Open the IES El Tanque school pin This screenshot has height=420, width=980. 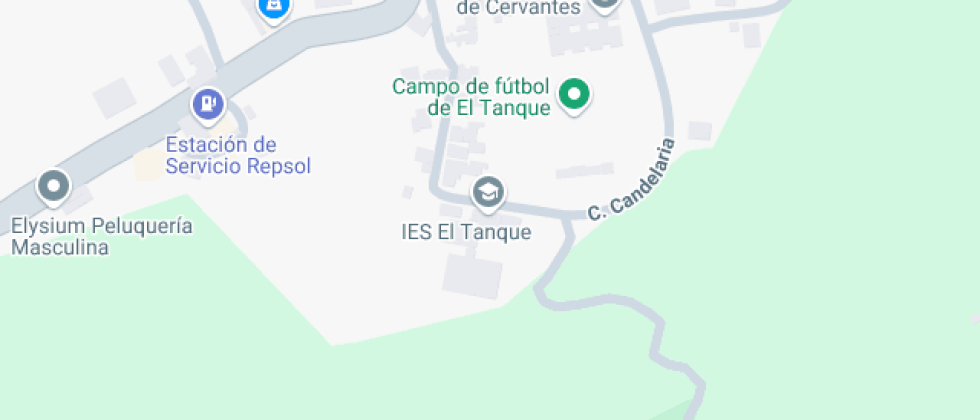point(488,192)
